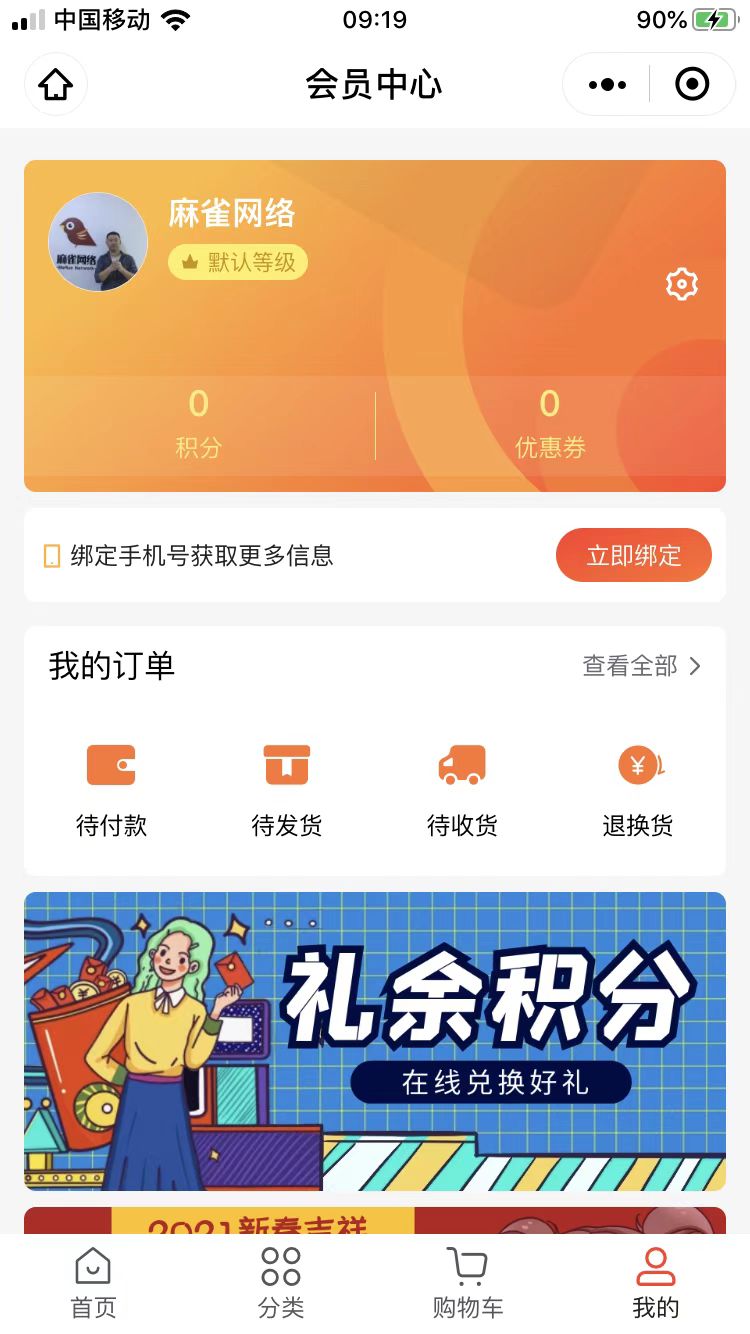Open 查看全部 to see all orders
750x1334 pixels.
(643, 666)
